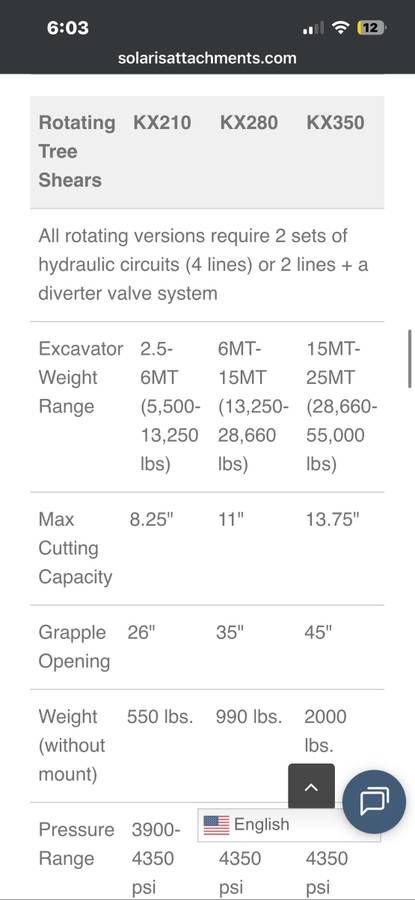This screenshot has width=415, height=900.
Task: Tap the solarisattachments.com address bar
Action: coord(207,58)
